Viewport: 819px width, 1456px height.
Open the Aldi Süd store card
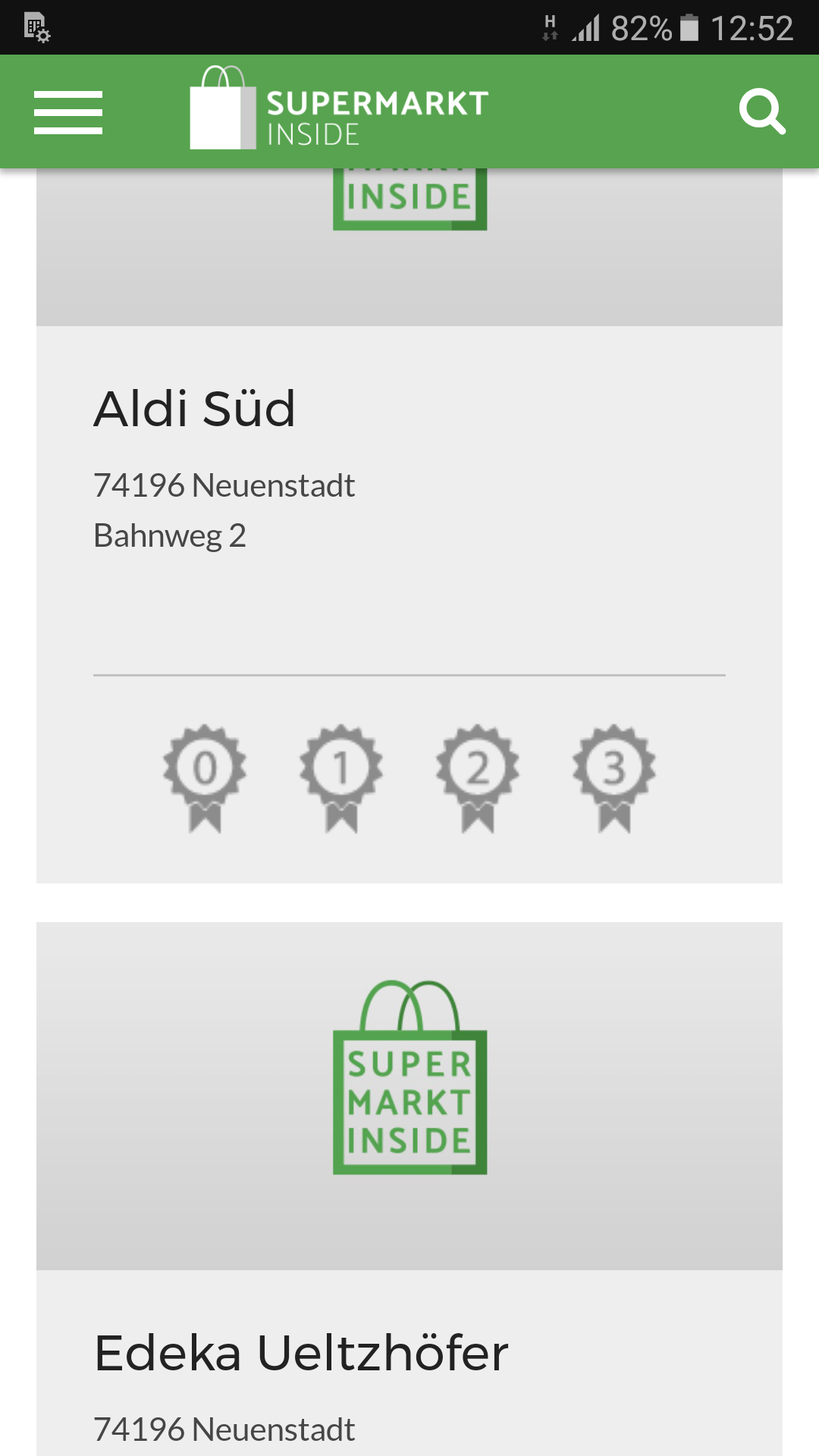(x=409, y=526)
